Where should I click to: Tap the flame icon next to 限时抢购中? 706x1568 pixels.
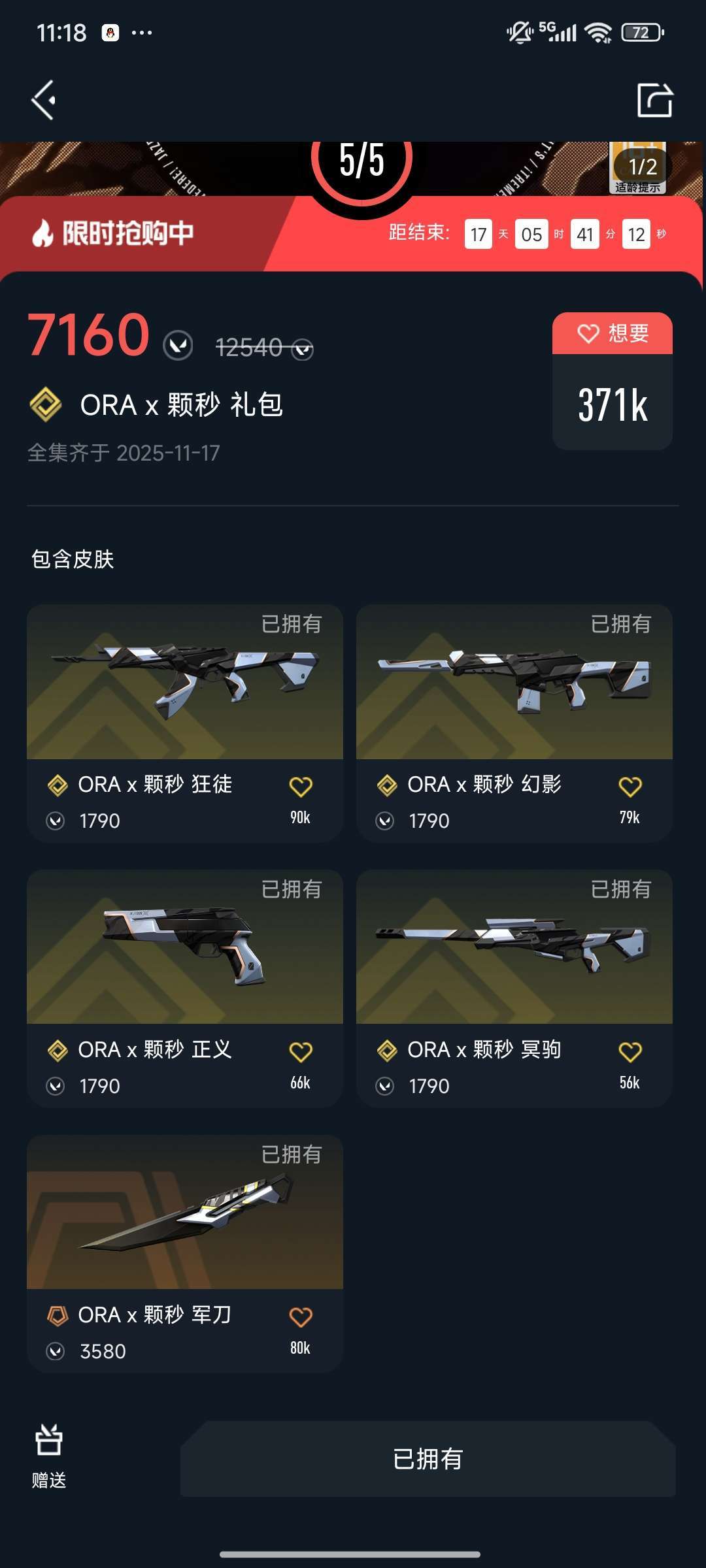(42, 232)
